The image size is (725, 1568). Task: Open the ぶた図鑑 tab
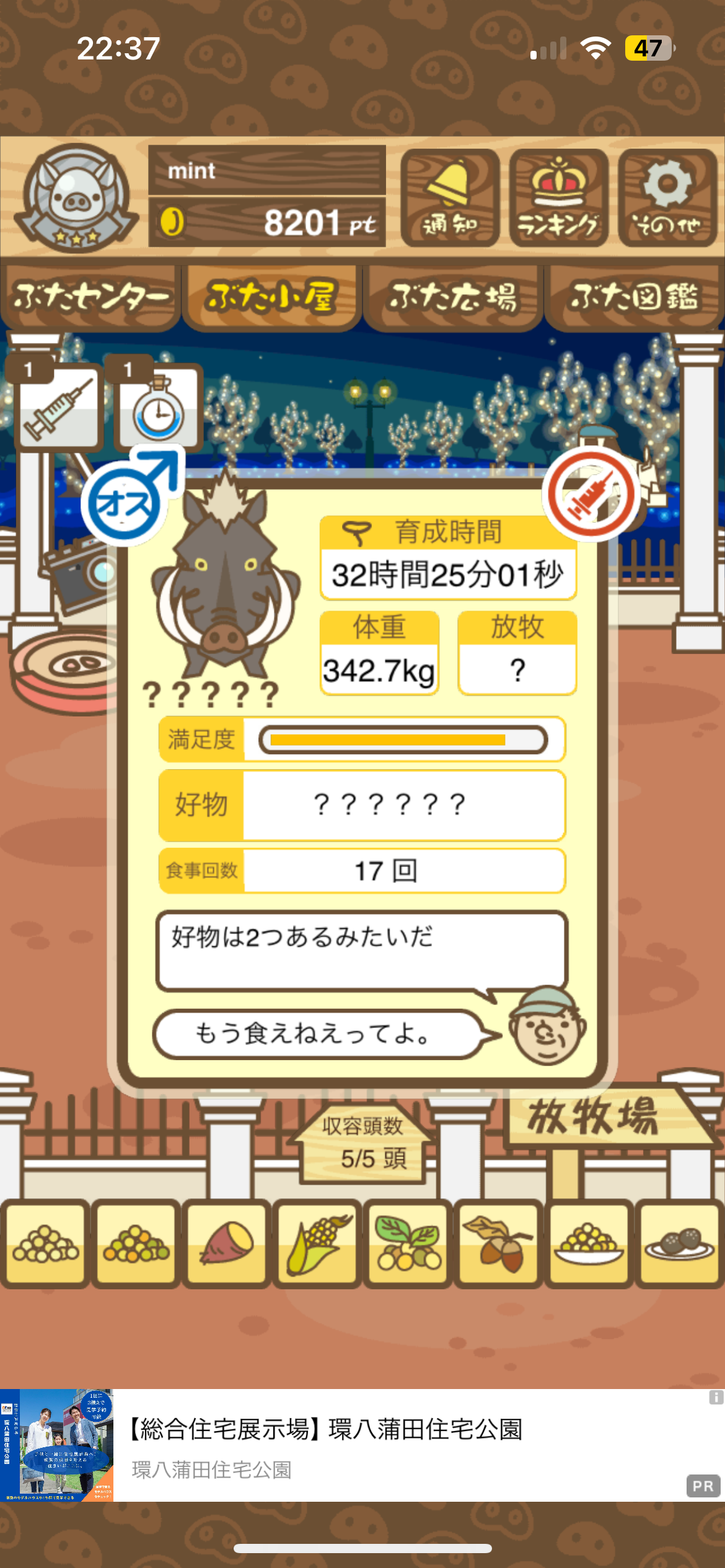point(634,297)
